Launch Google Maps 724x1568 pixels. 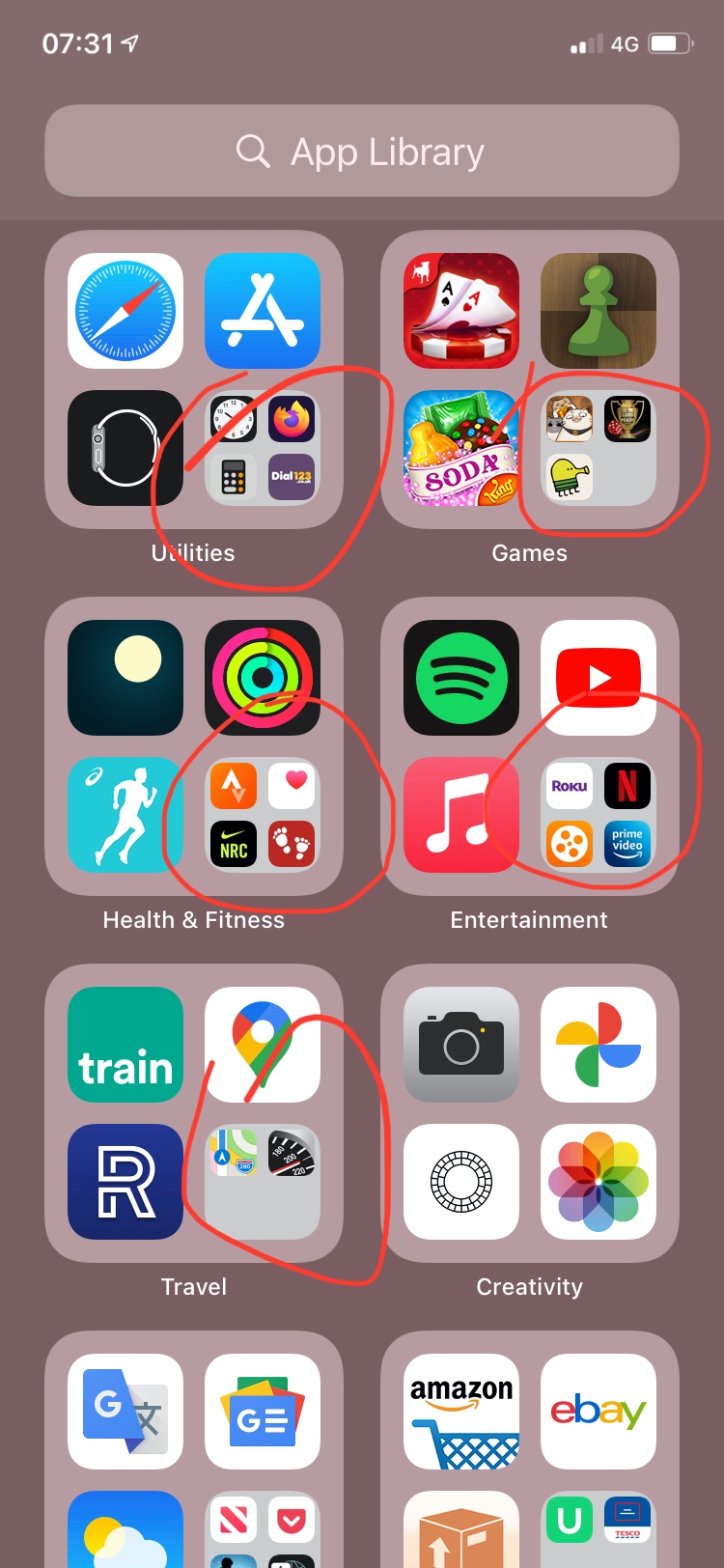263,1045
